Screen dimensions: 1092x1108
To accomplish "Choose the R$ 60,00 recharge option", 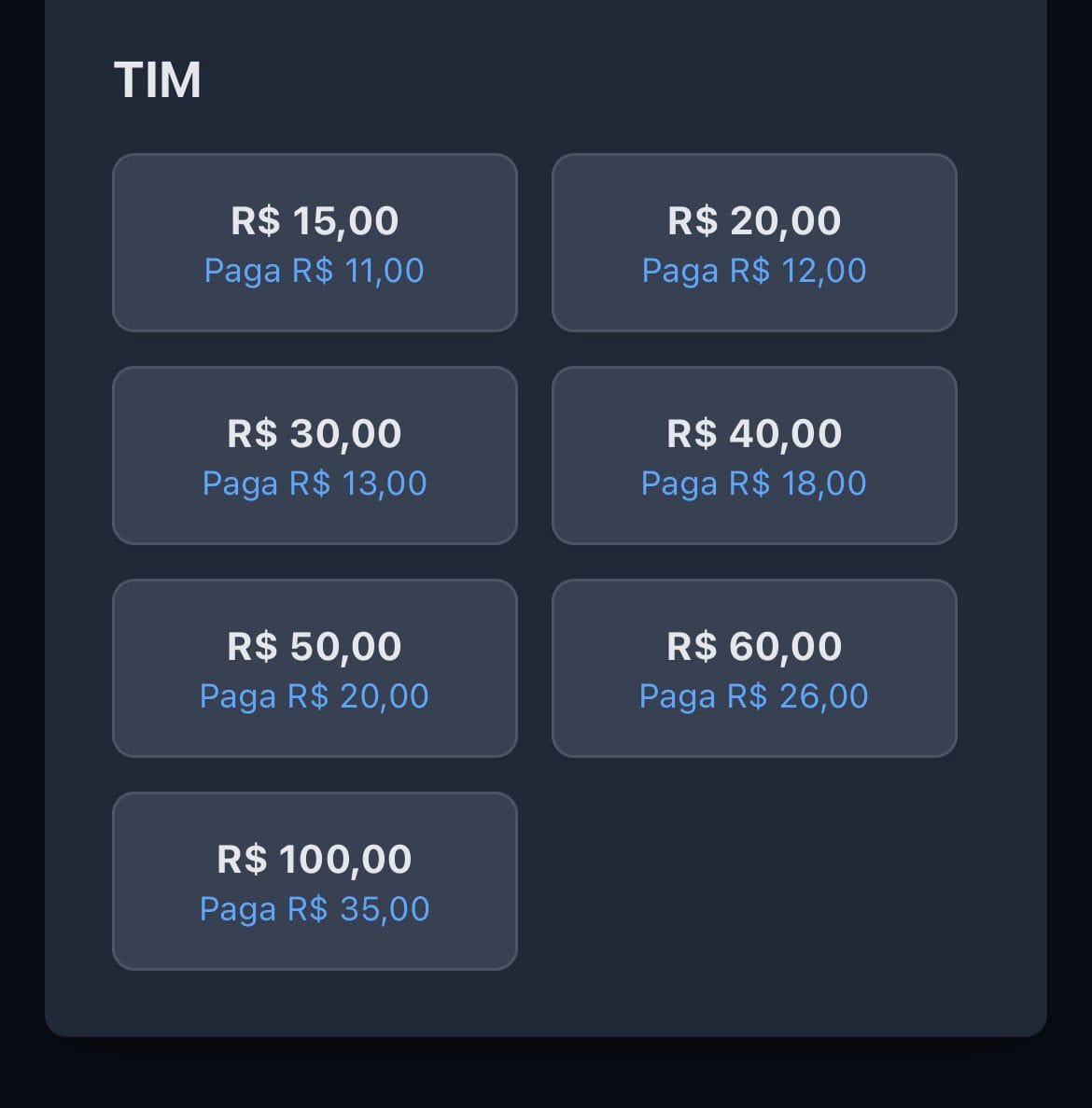I will [x=754, y=668].
